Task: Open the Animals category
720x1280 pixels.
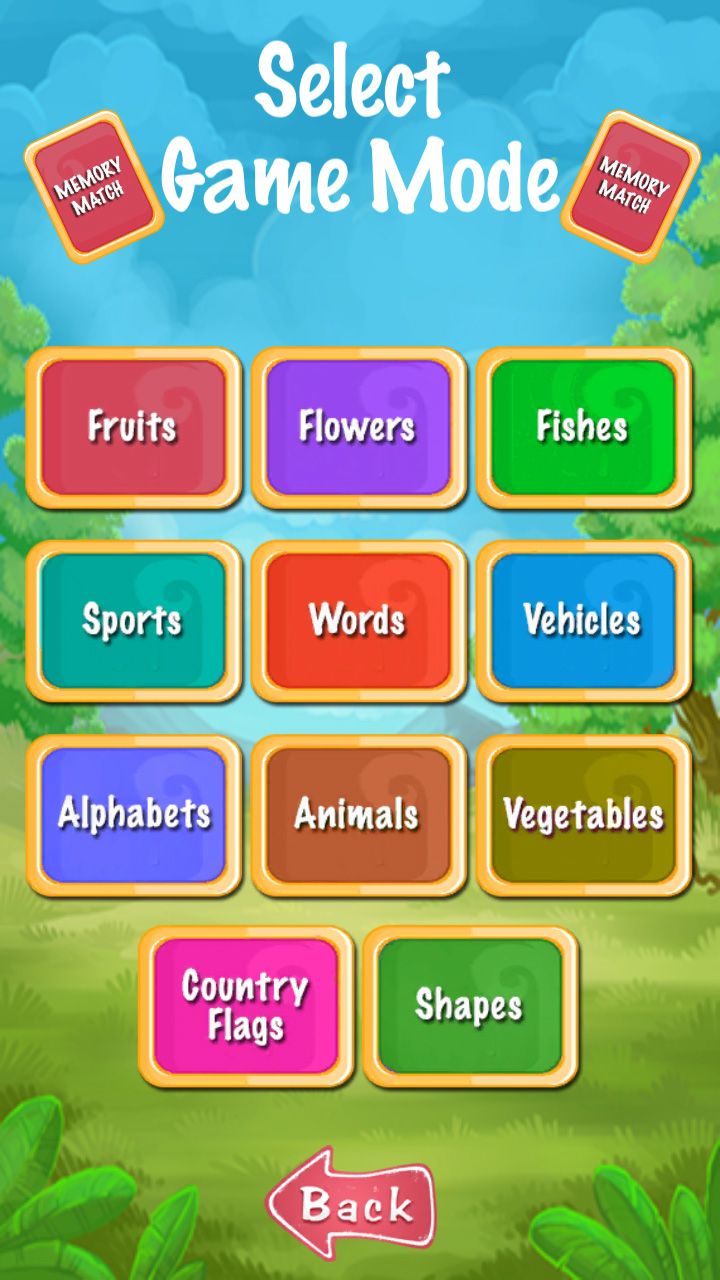Action: [x=358, y=814]
